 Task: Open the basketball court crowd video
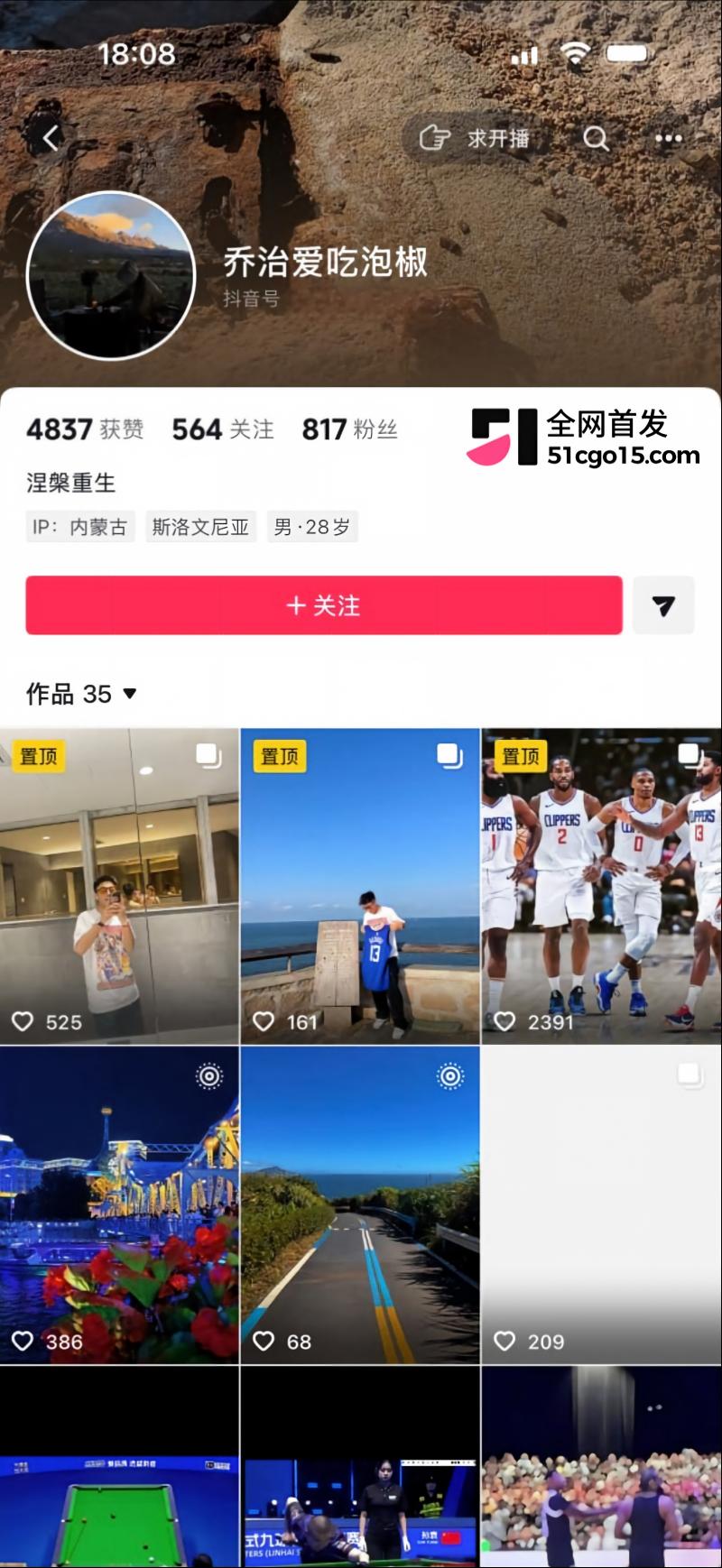[x=601, y=1467]
